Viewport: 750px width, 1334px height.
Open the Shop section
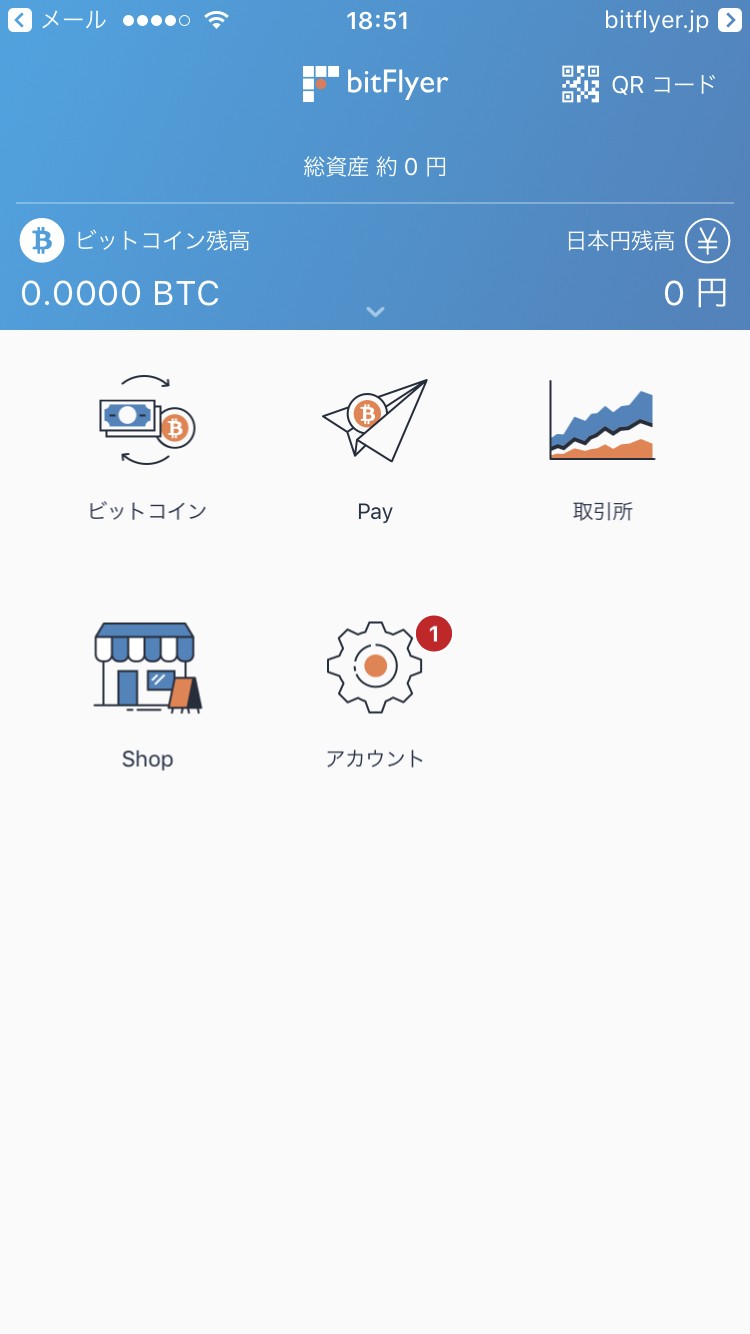[x=147, y=692]
